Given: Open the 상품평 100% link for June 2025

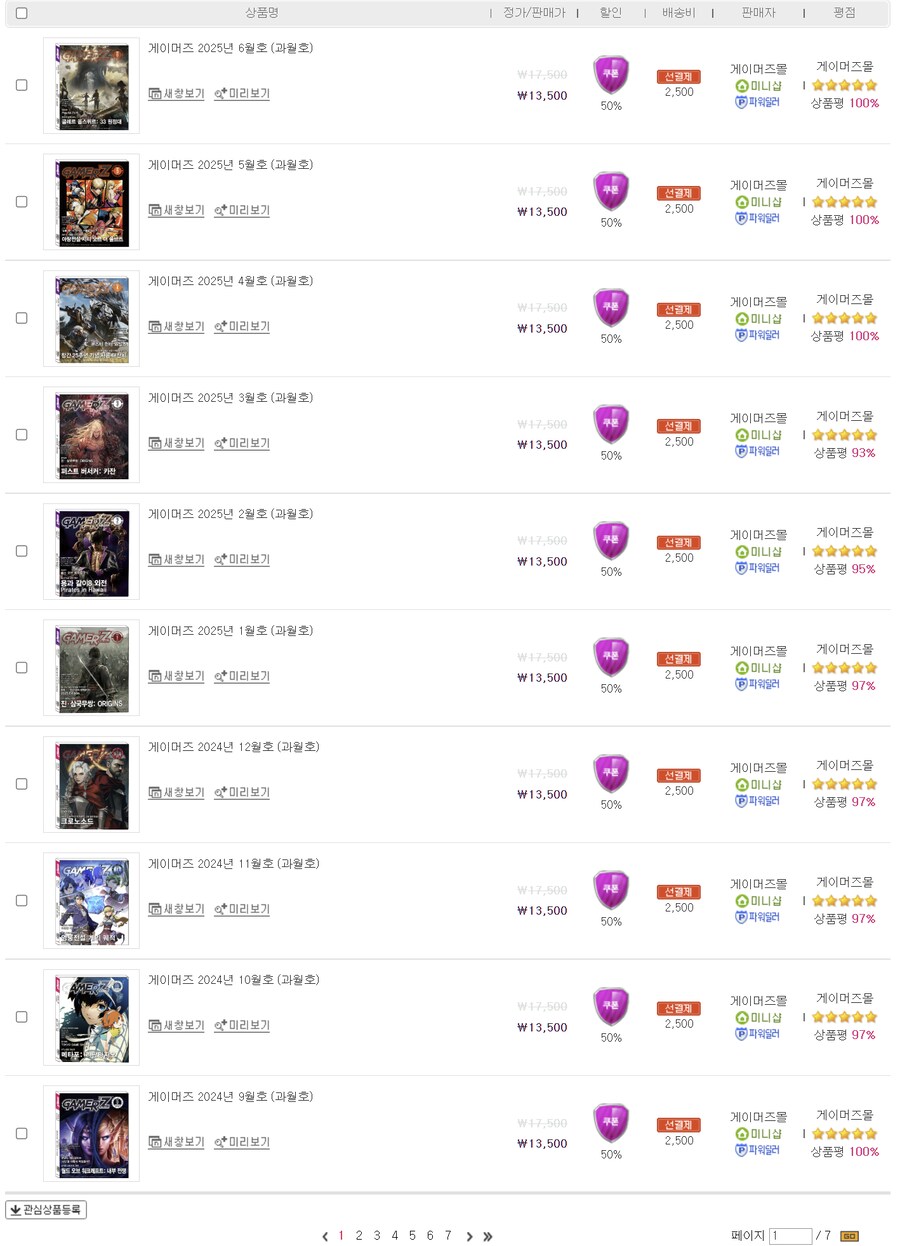Looking at the screenshot, I should click(x=843, y=104).
